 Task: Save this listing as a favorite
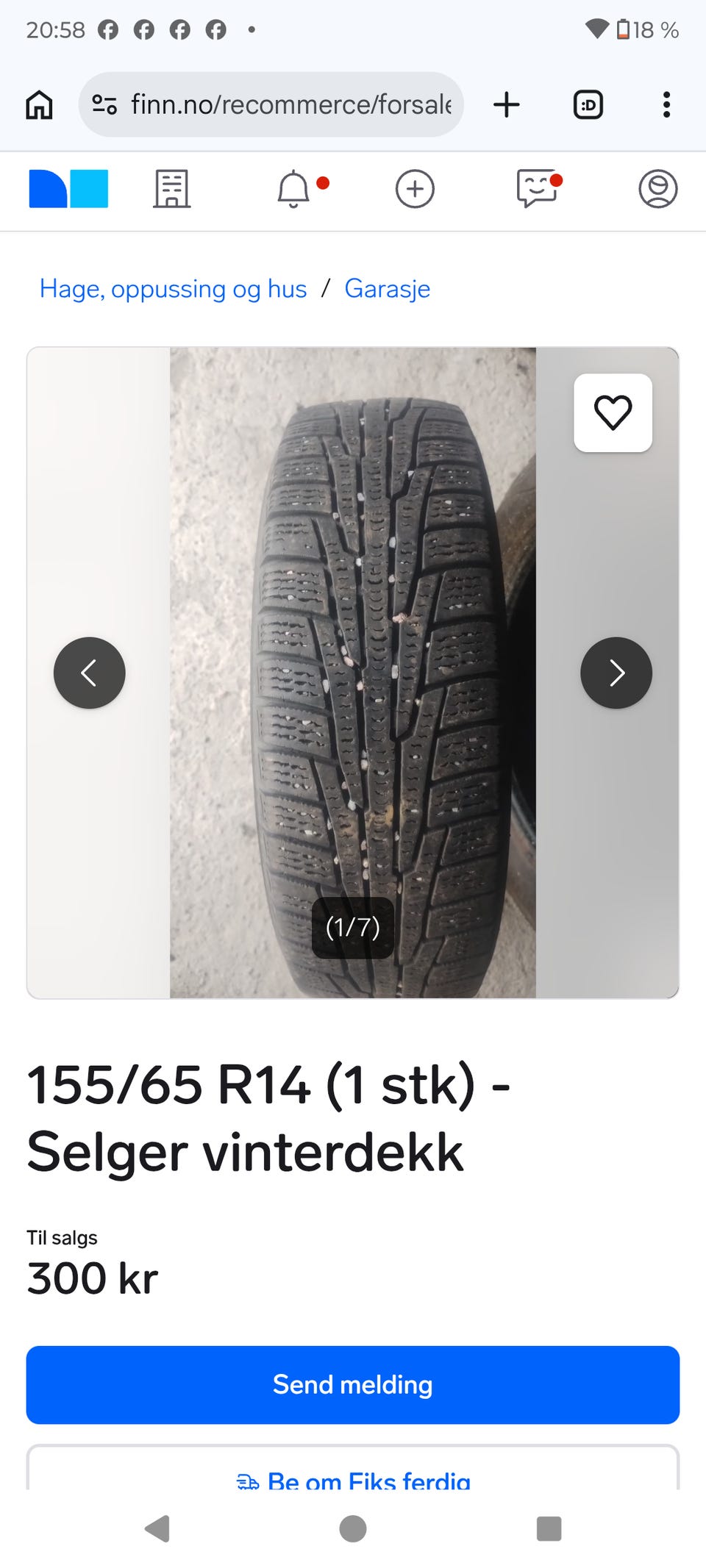[613, 413]
